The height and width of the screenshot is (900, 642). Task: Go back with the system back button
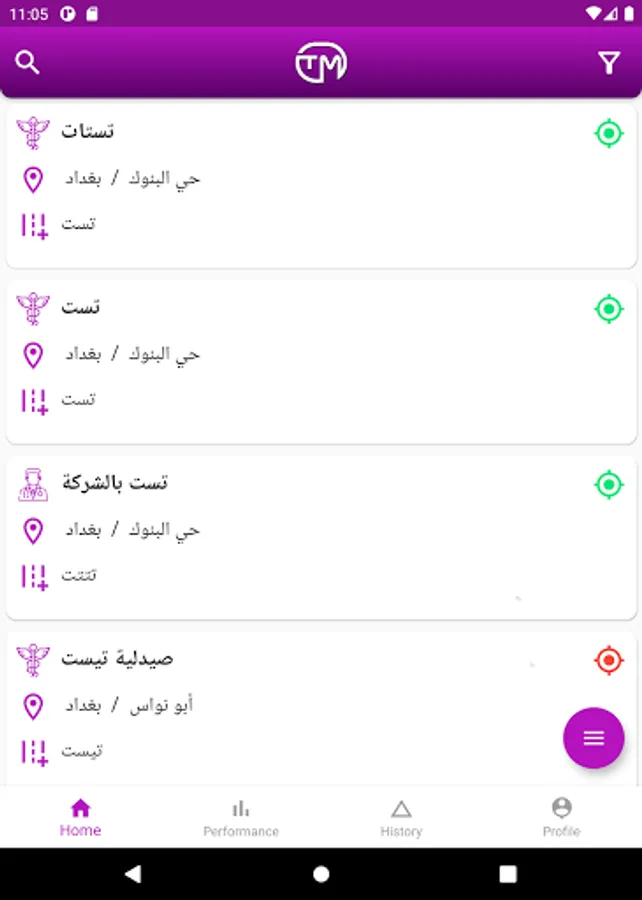[133, 874]
